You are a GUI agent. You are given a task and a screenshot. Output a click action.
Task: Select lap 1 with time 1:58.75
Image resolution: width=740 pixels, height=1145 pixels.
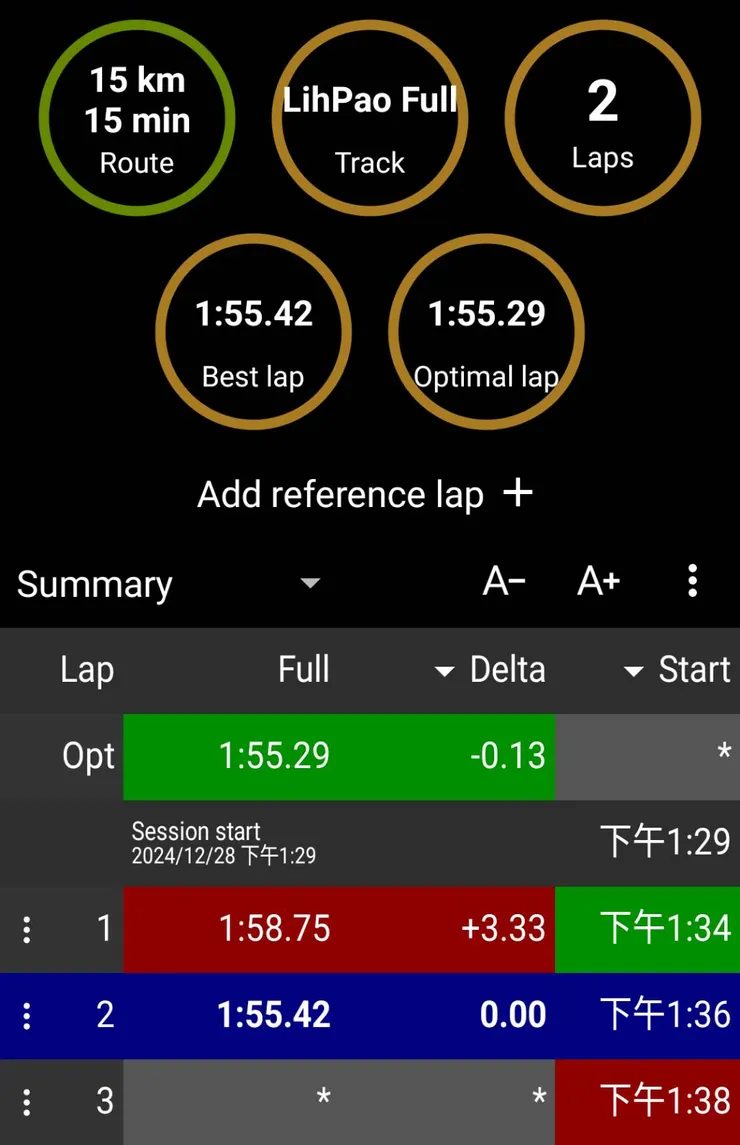(x=274, y=929)
